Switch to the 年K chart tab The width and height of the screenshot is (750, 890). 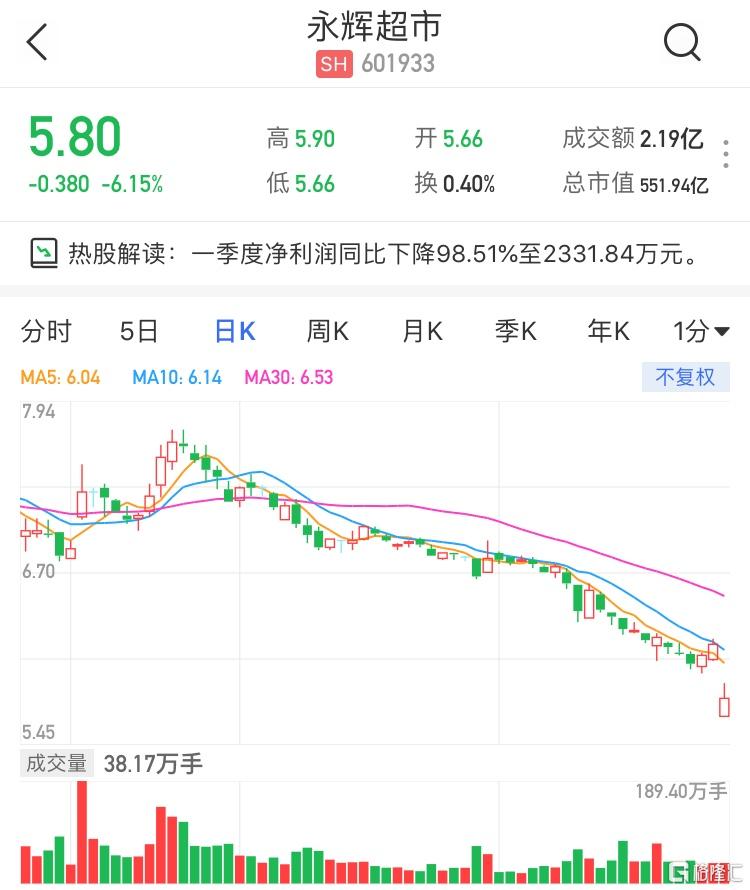click(x=609, y=332)
